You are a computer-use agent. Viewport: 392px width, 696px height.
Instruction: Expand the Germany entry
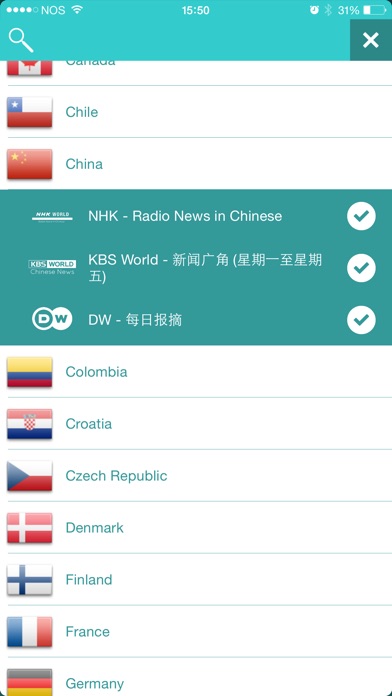(x=196, y=677)
